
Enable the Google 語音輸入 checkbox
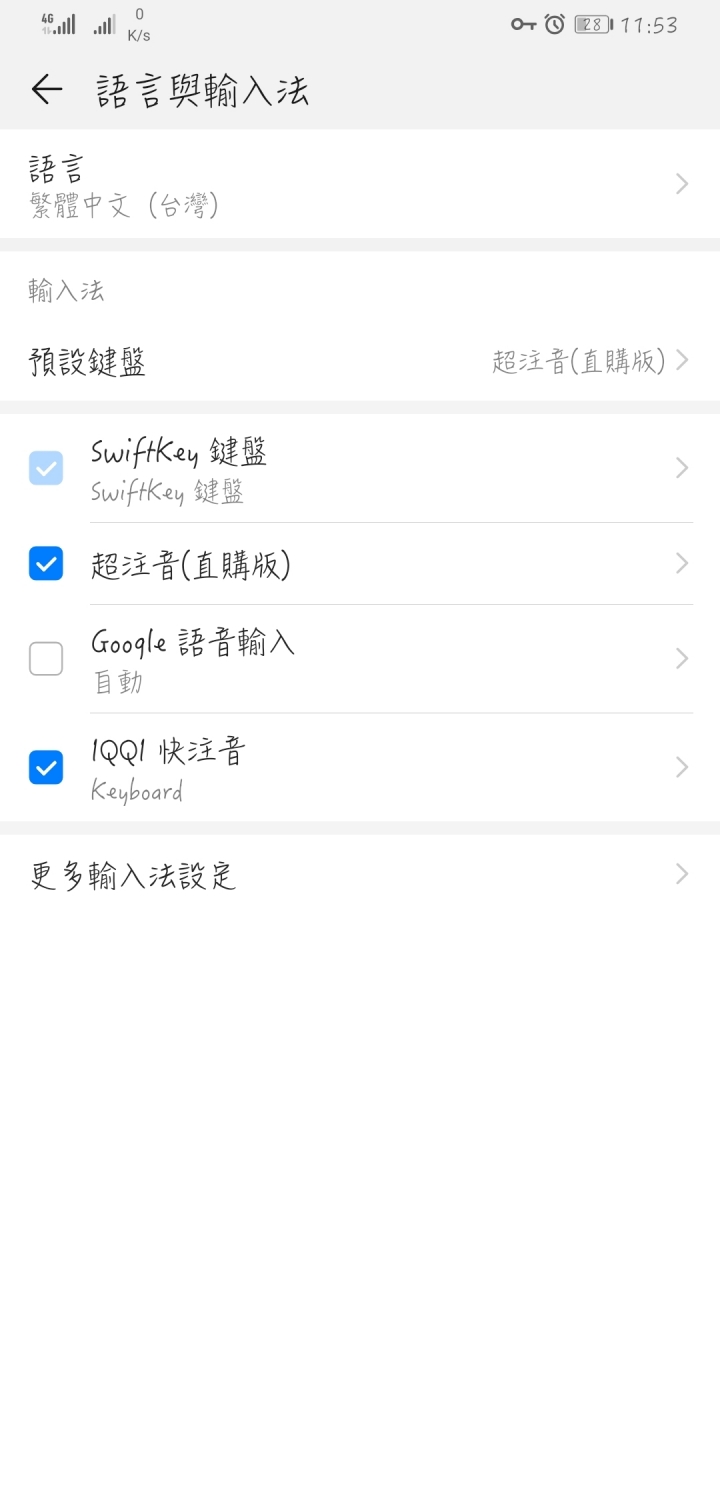(46, 659)
